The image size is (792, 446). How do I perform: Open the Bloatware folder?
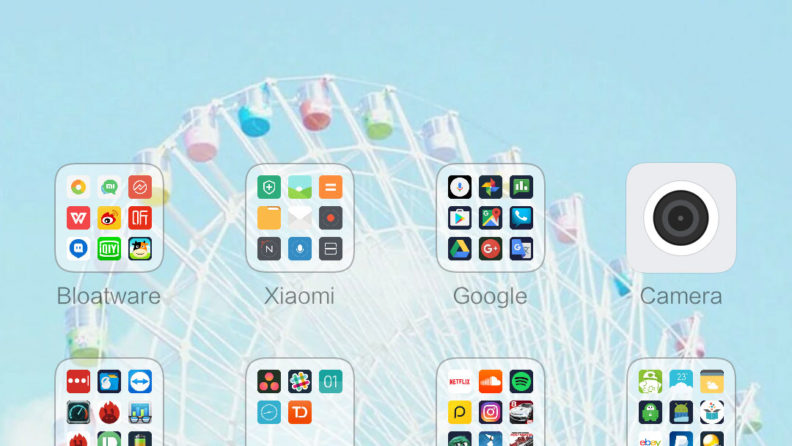109,218
